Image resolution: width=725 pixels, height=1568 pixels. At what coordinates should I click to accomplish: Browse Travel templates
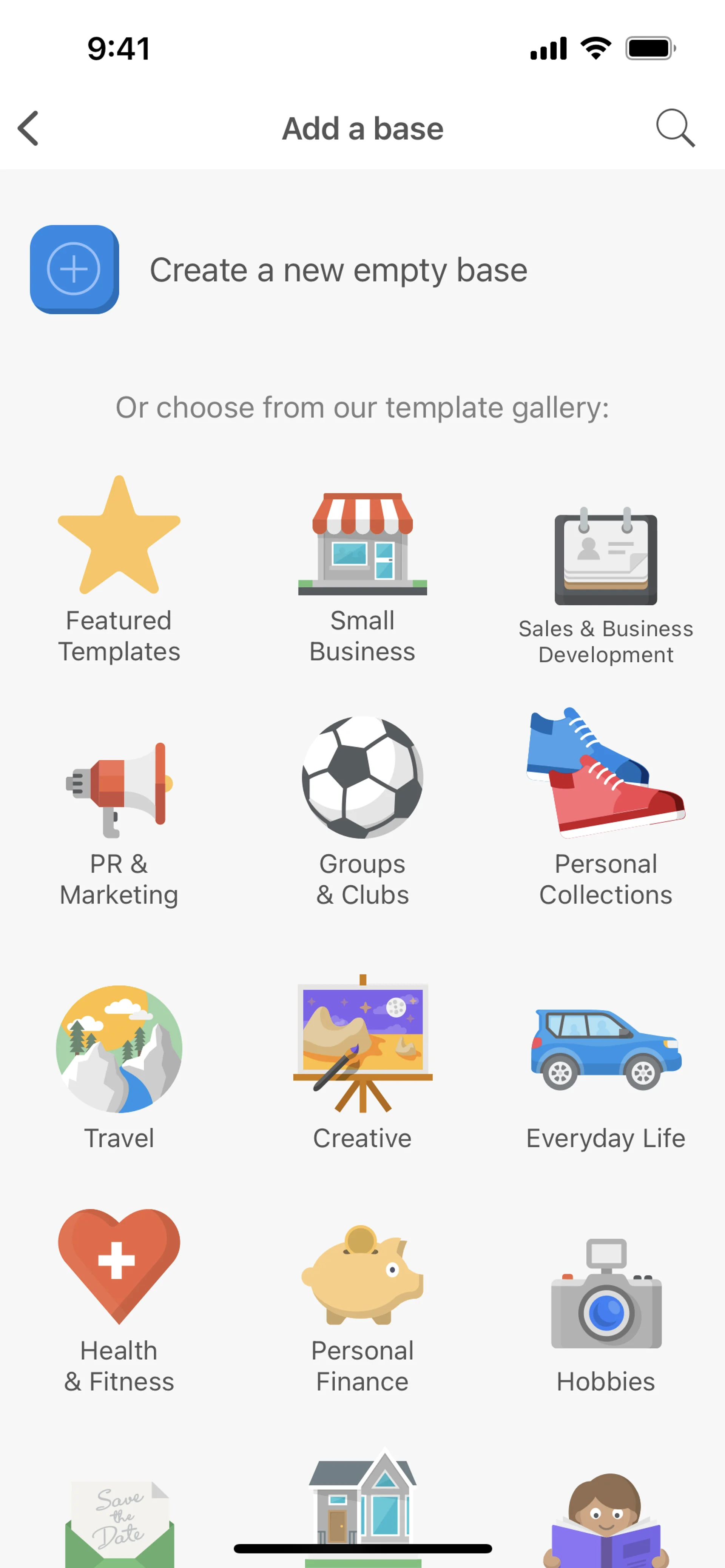[x=119, y=1065]
